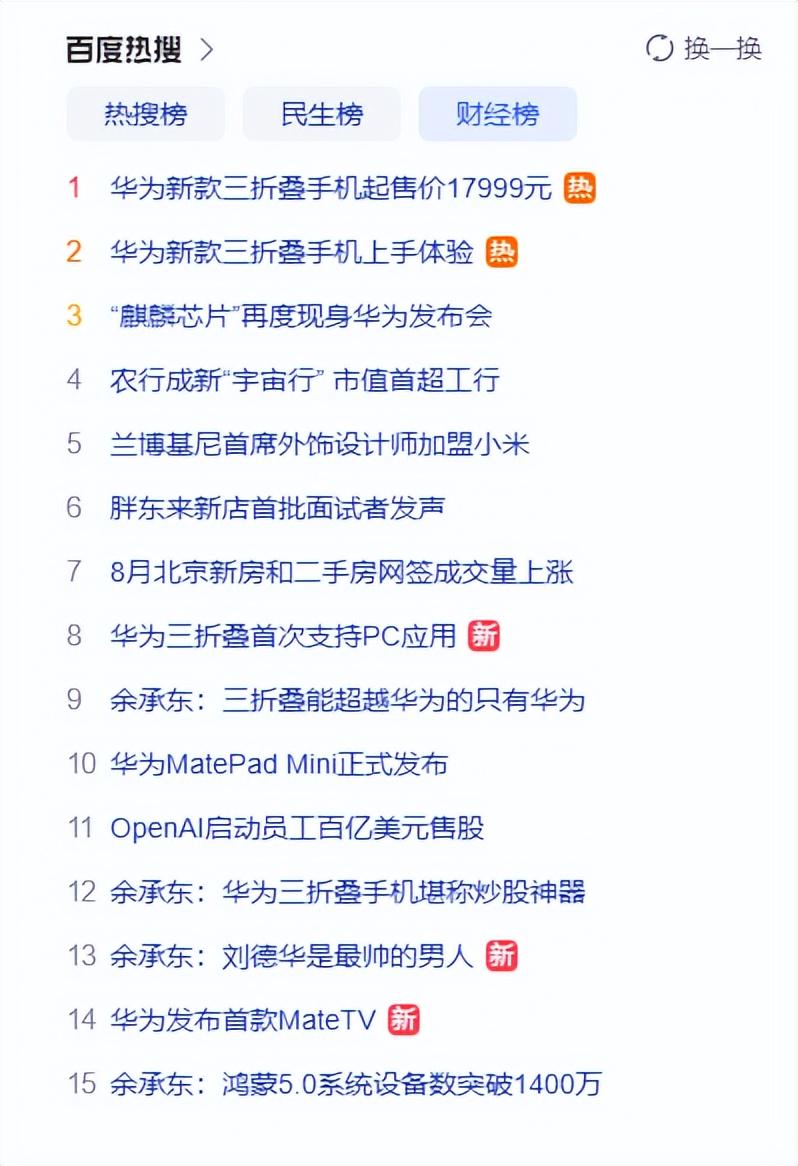Image resolution: width=798 pixels, height=1166 pixels.
Task: Switch to the 民生榜 tab
Action: coord(322,114)
